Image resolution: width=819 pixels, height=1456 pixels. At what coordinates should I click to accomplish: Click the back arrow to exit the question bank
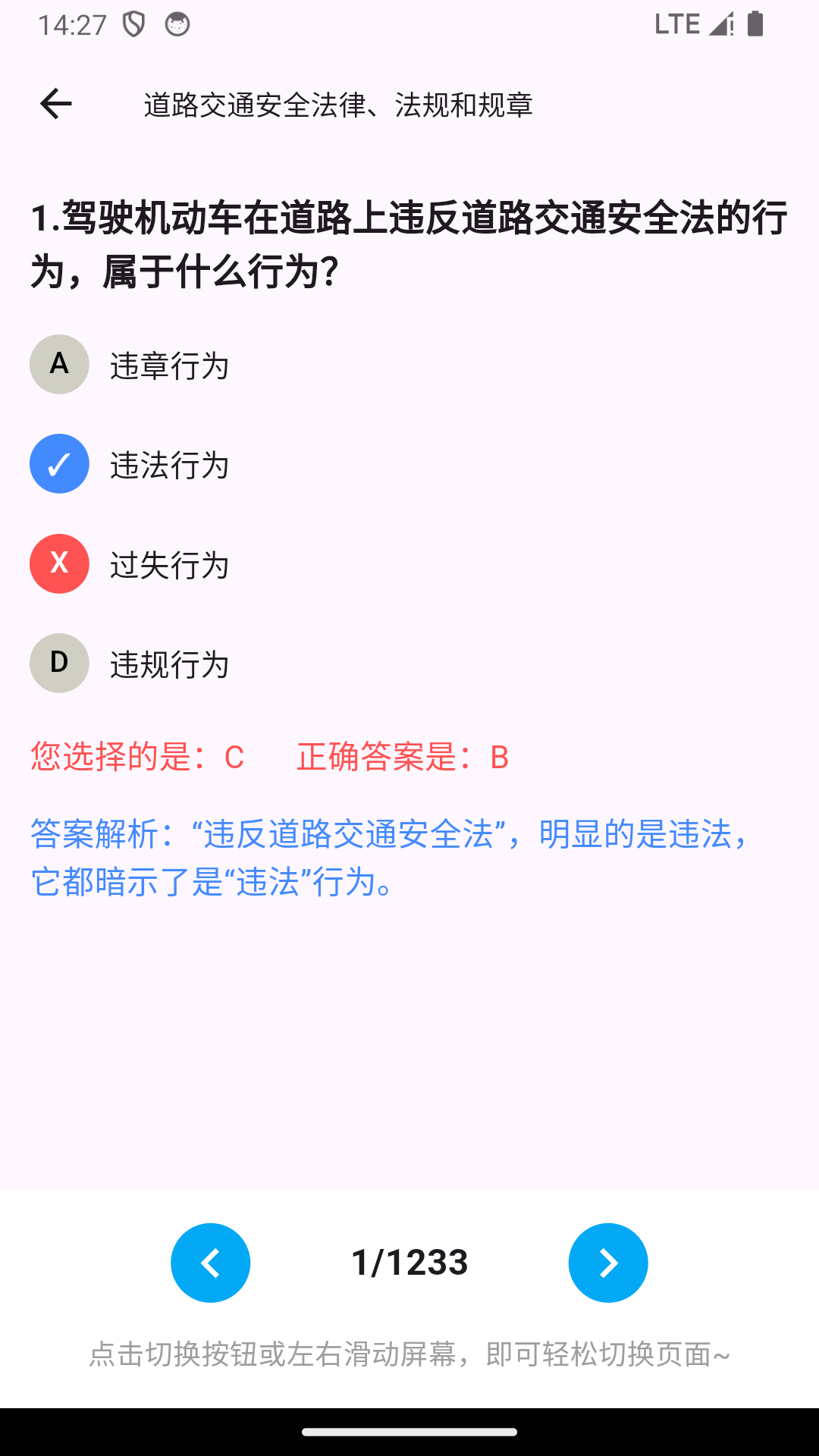pos(57,103)
